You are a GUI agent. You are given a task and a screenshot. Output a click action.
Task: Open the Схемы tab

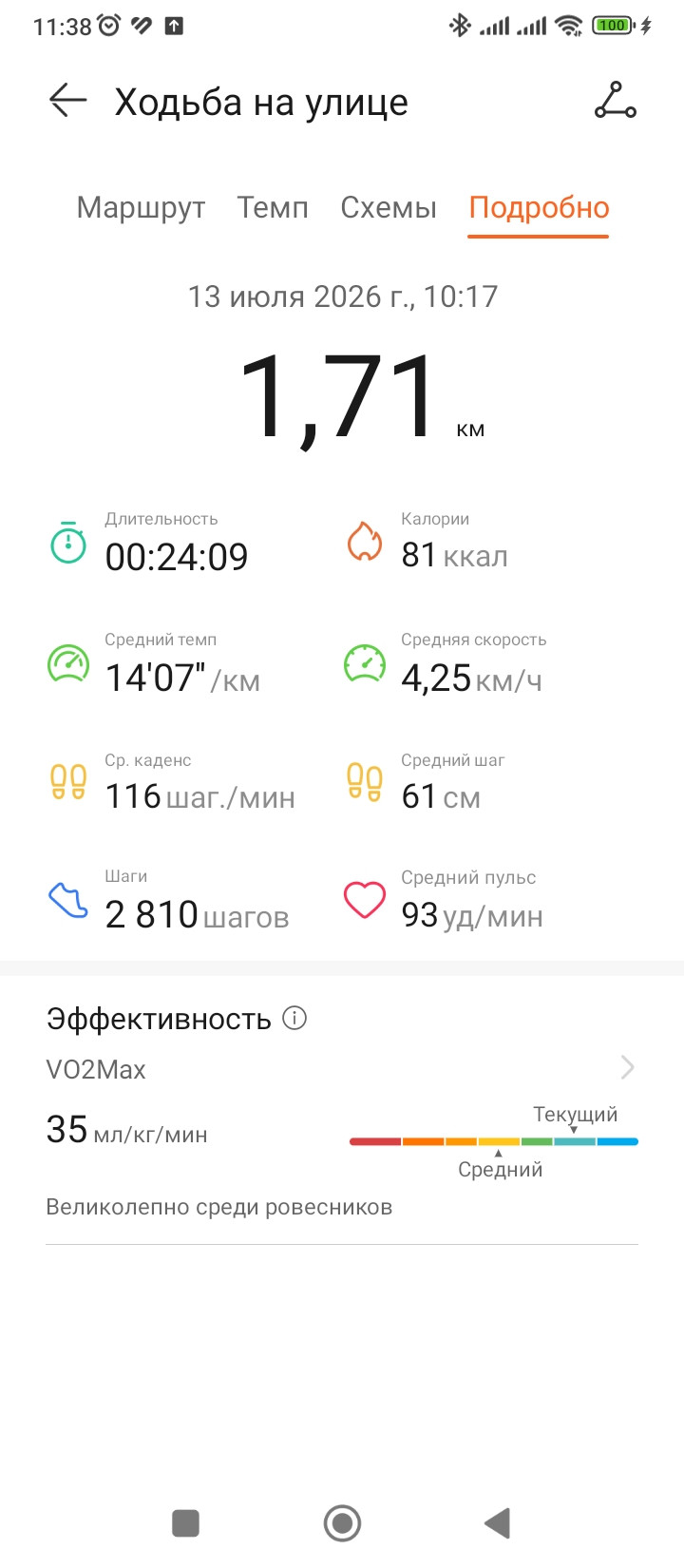389,207
